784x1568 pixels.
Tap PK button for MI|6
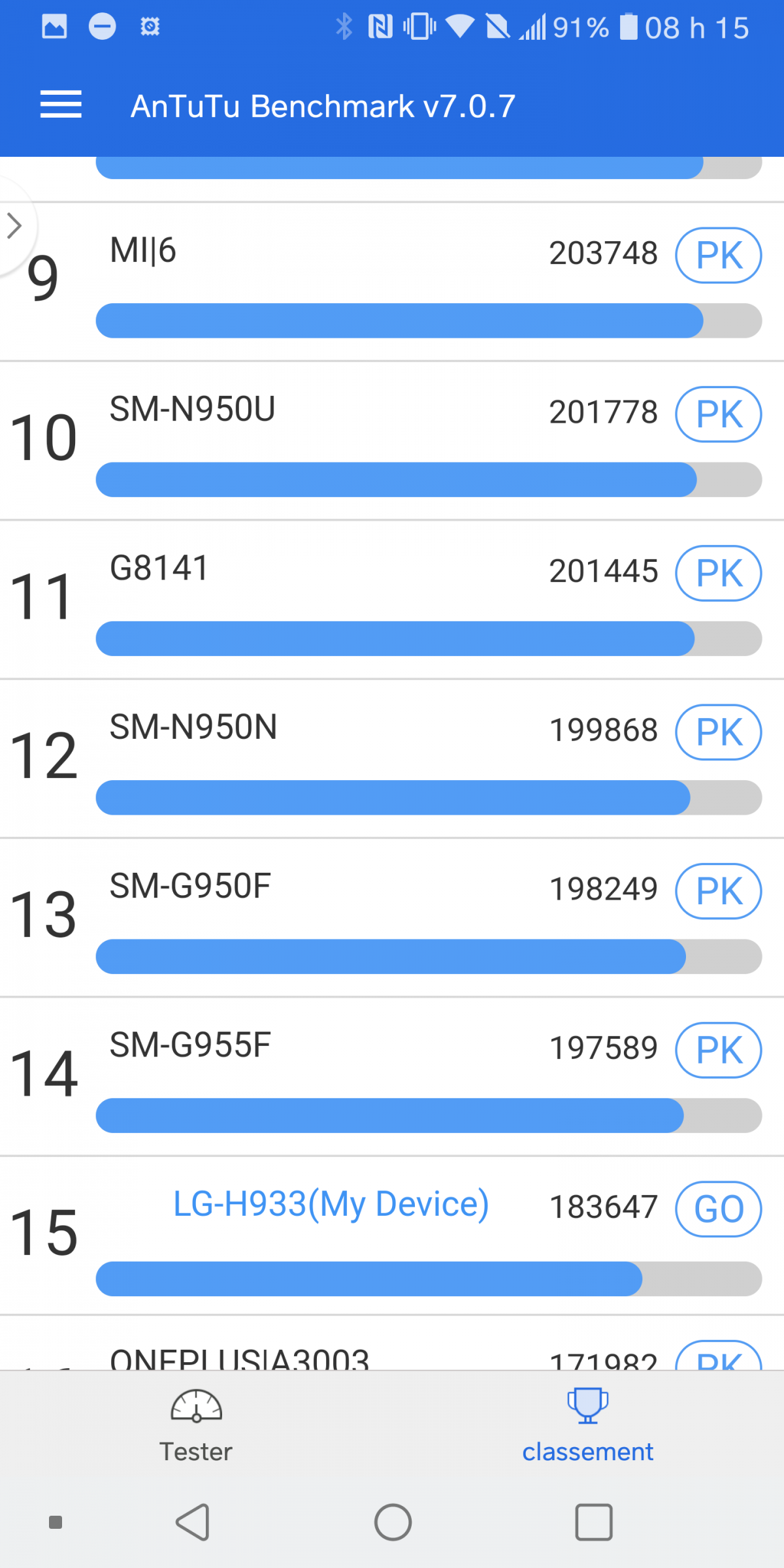(x=718, y=255)
